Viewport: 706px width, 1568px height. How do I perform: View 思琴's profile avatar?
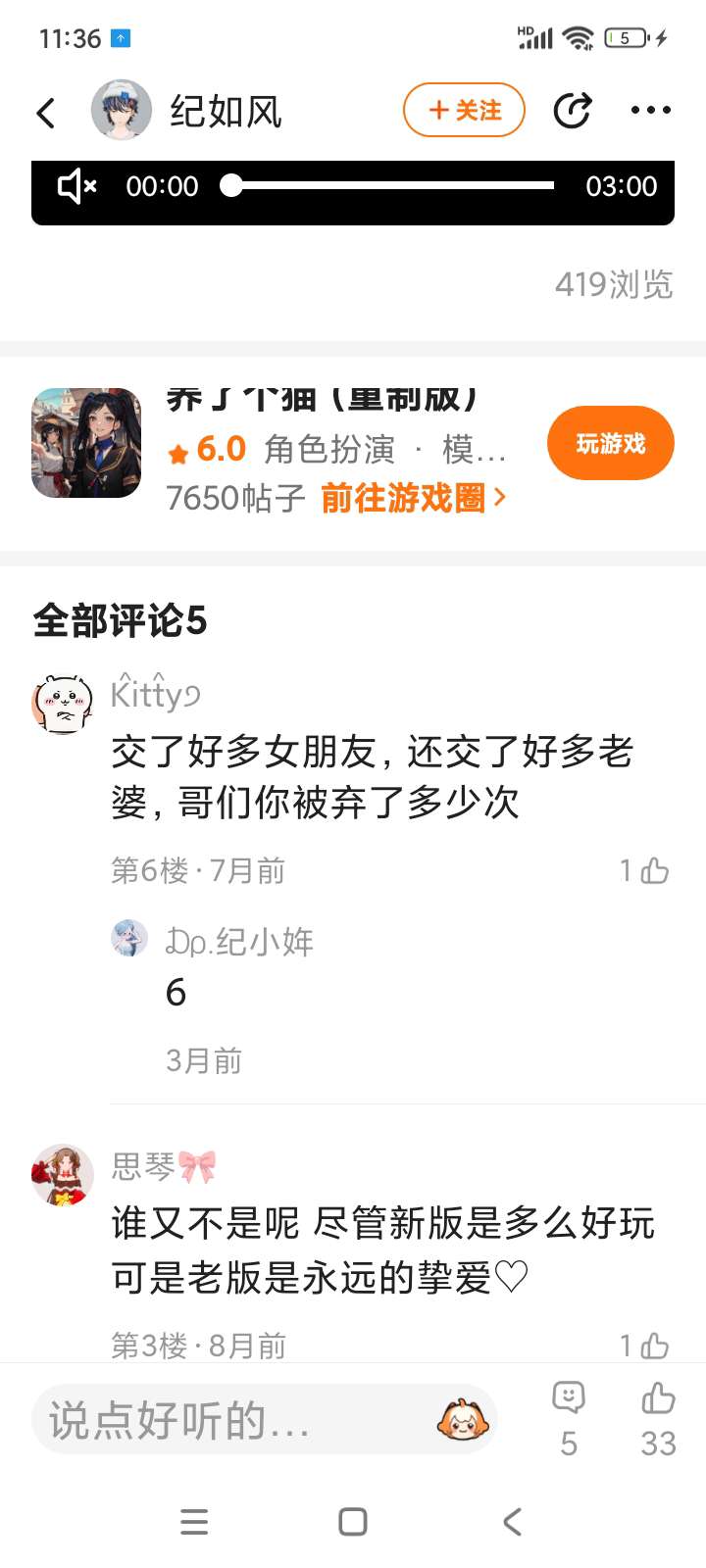tap(63, 1174)
